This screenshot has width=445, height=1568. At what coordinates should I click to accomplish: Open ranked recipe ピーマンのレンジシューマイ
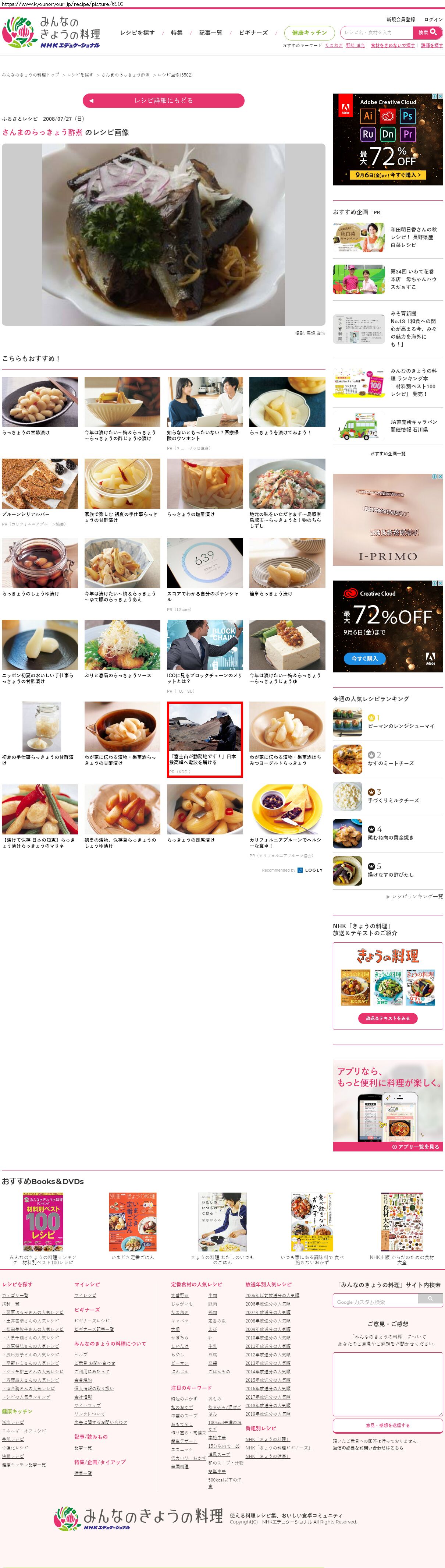(x=400, y=726)
